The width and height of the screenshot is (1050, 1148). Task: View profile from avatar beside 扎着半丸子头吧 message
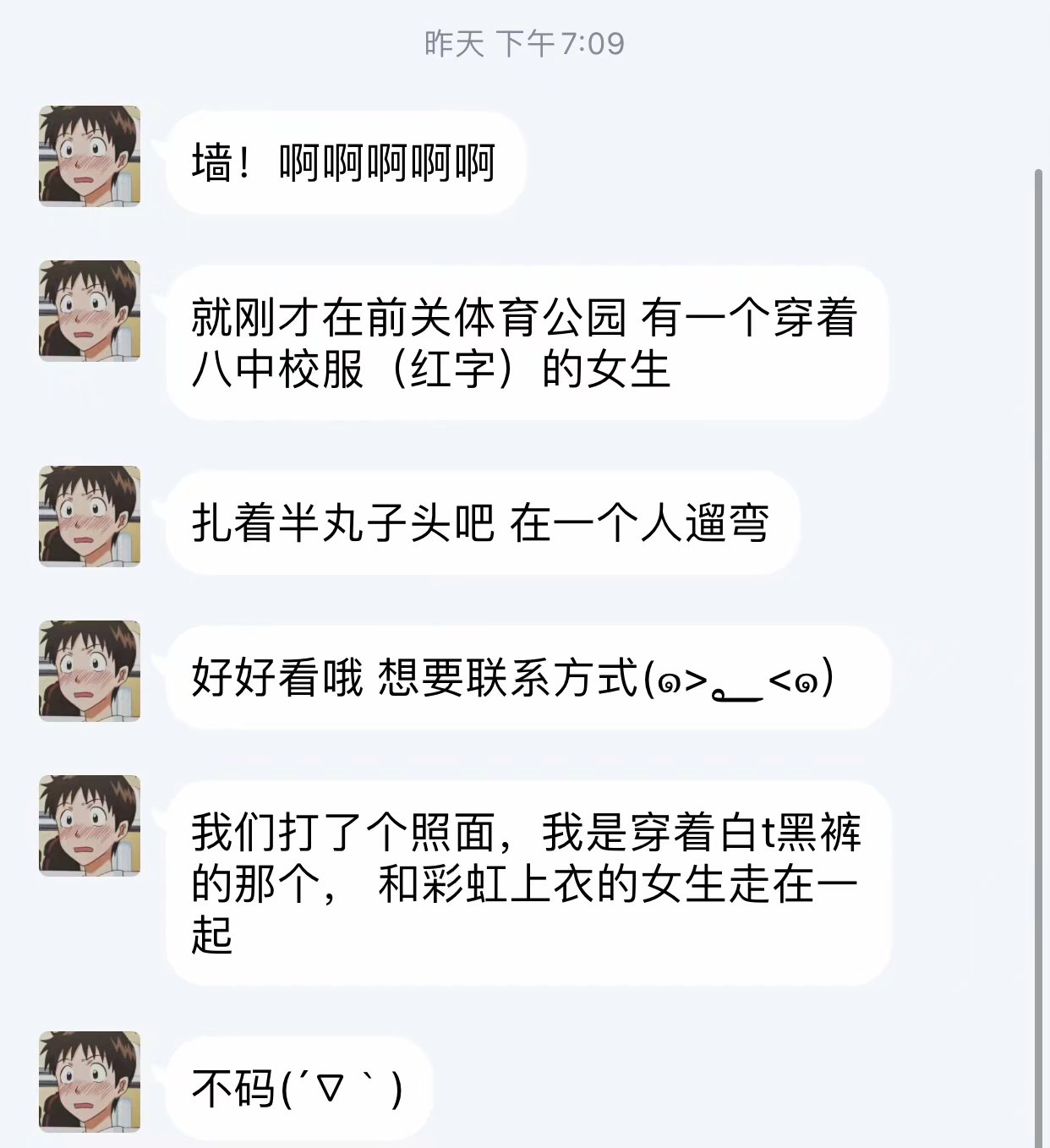90,517
